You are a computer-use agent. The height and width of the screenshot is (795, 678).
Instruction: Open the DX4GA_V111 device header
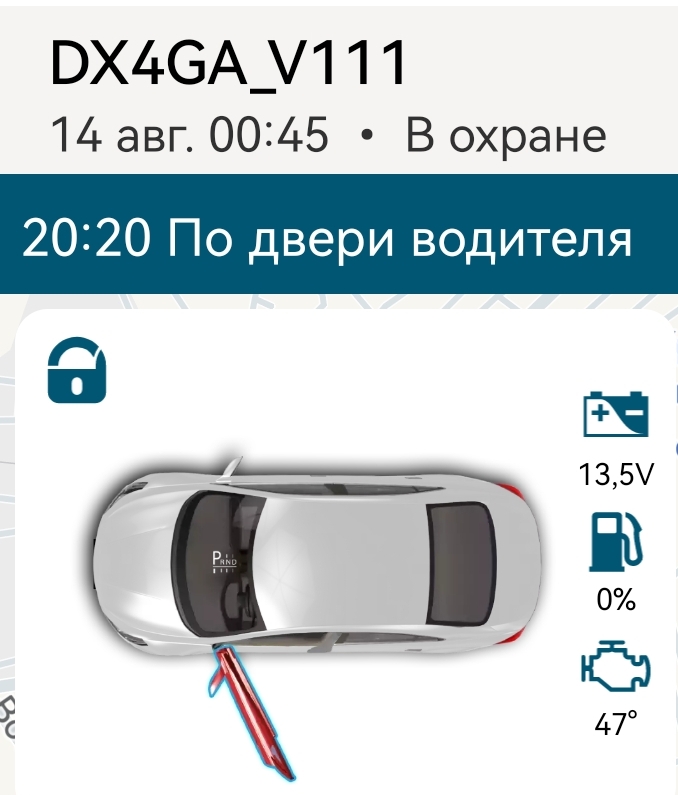click(x=230, y=65)
